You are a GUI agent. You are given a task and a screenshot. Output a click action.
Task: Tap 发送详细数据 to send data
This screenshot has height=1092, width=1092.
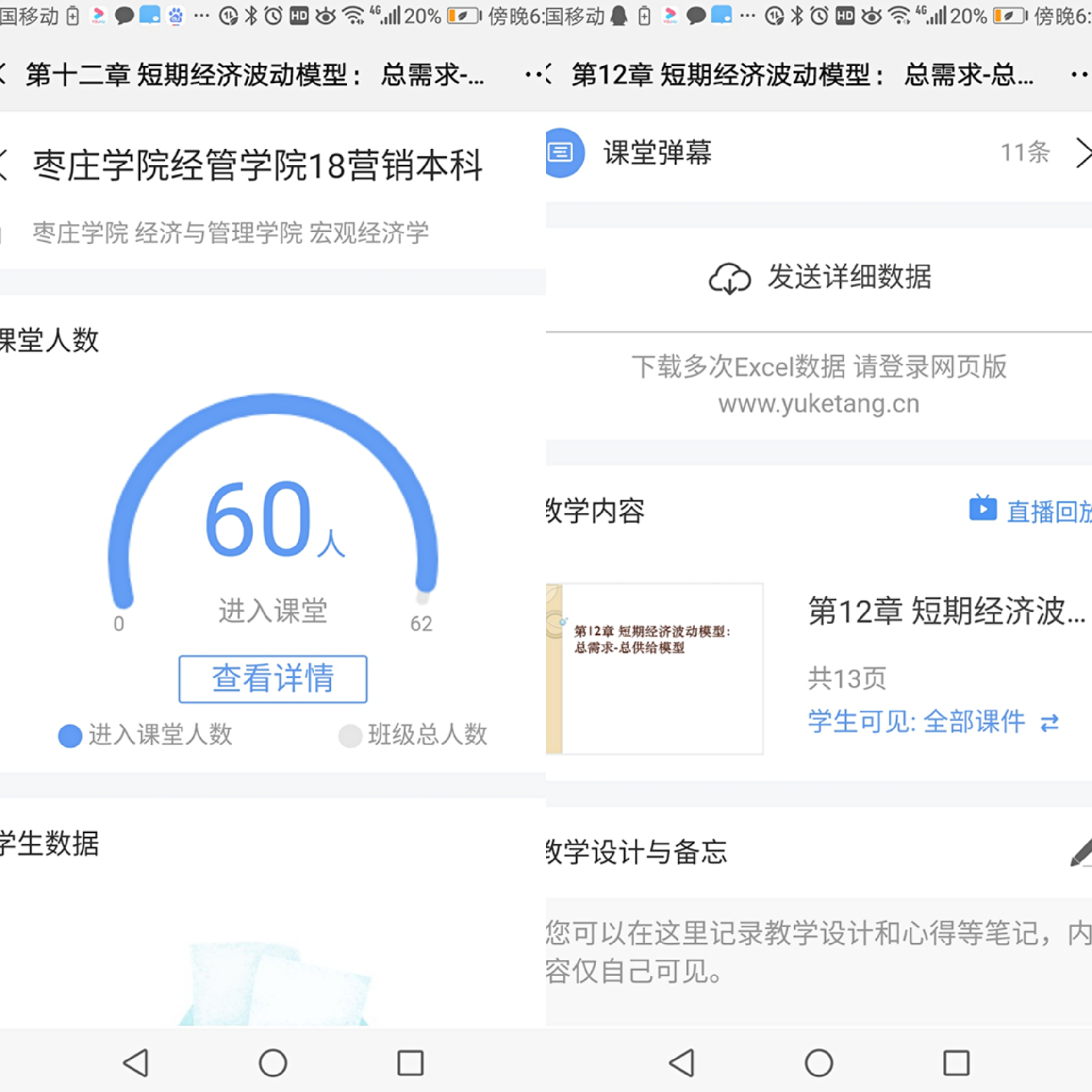(820, 278)
